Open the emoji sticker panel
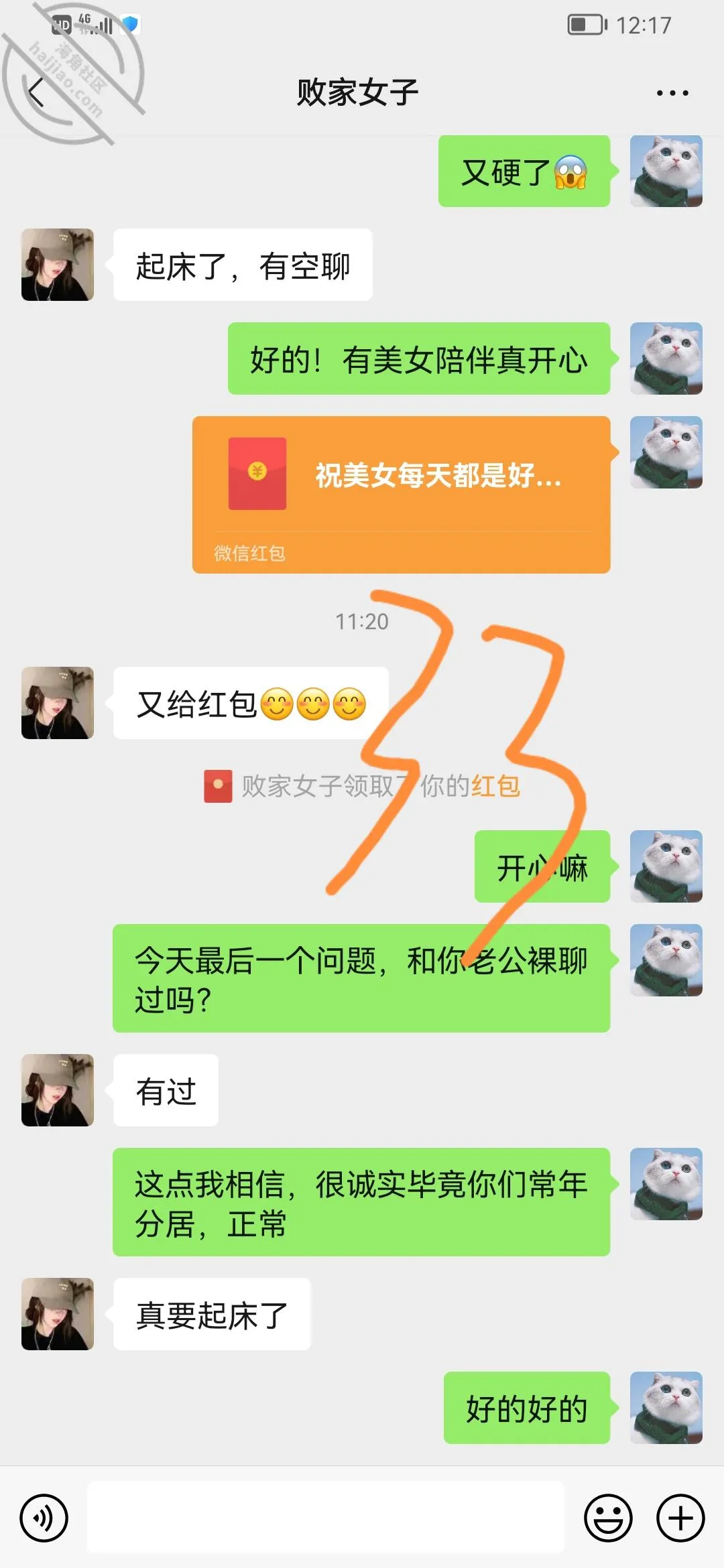 [608, 1518]
